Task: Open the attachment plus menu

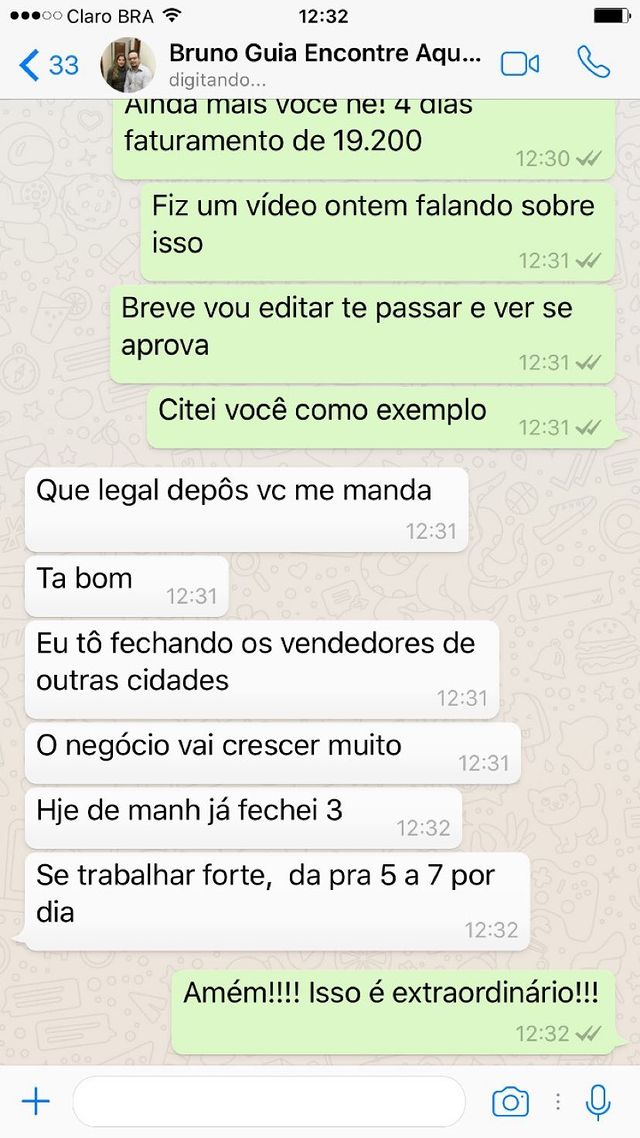Action: 36,1102
